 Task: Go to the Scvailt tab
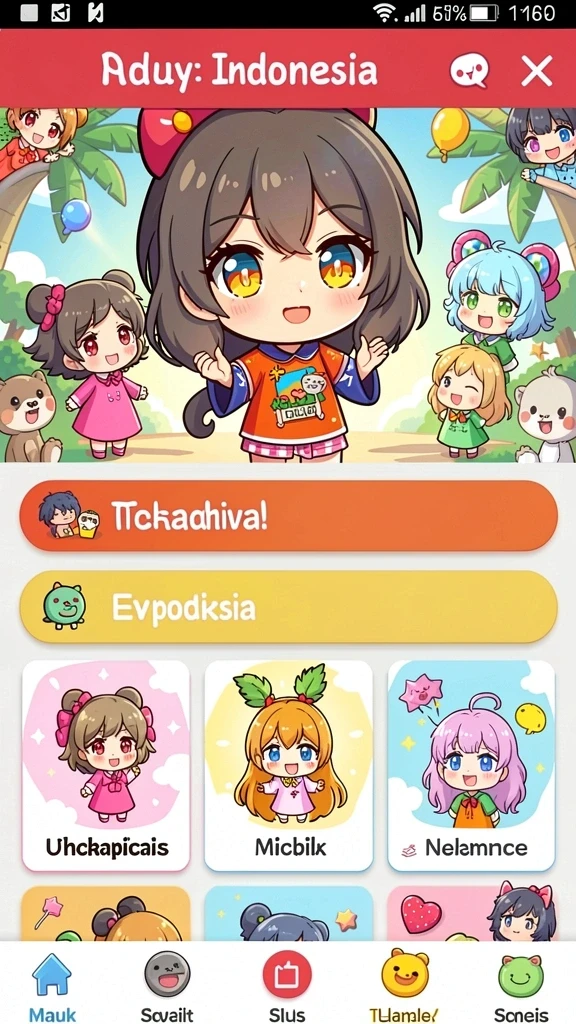(168, 987)
